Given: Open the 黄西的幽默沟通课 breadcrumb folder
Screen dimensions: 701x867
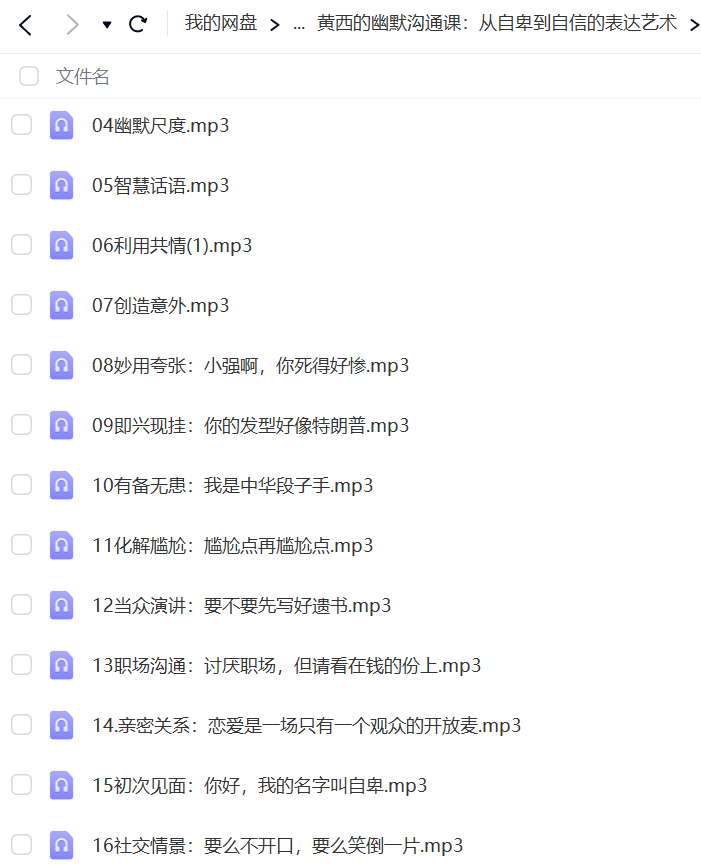Looking at the screenshot, I should [496, 24].
